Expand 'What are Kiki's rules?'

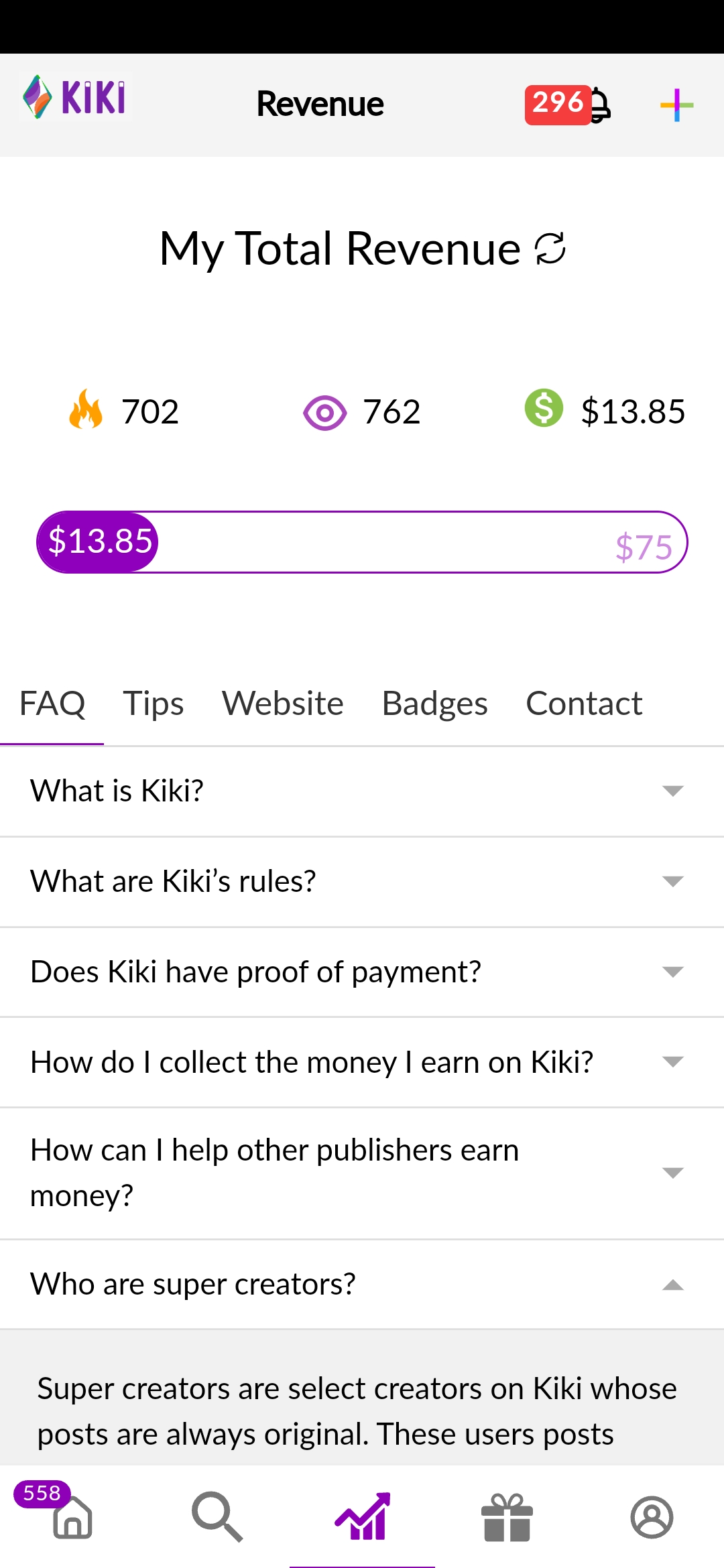pyautogui.click(x=362, y=881)
